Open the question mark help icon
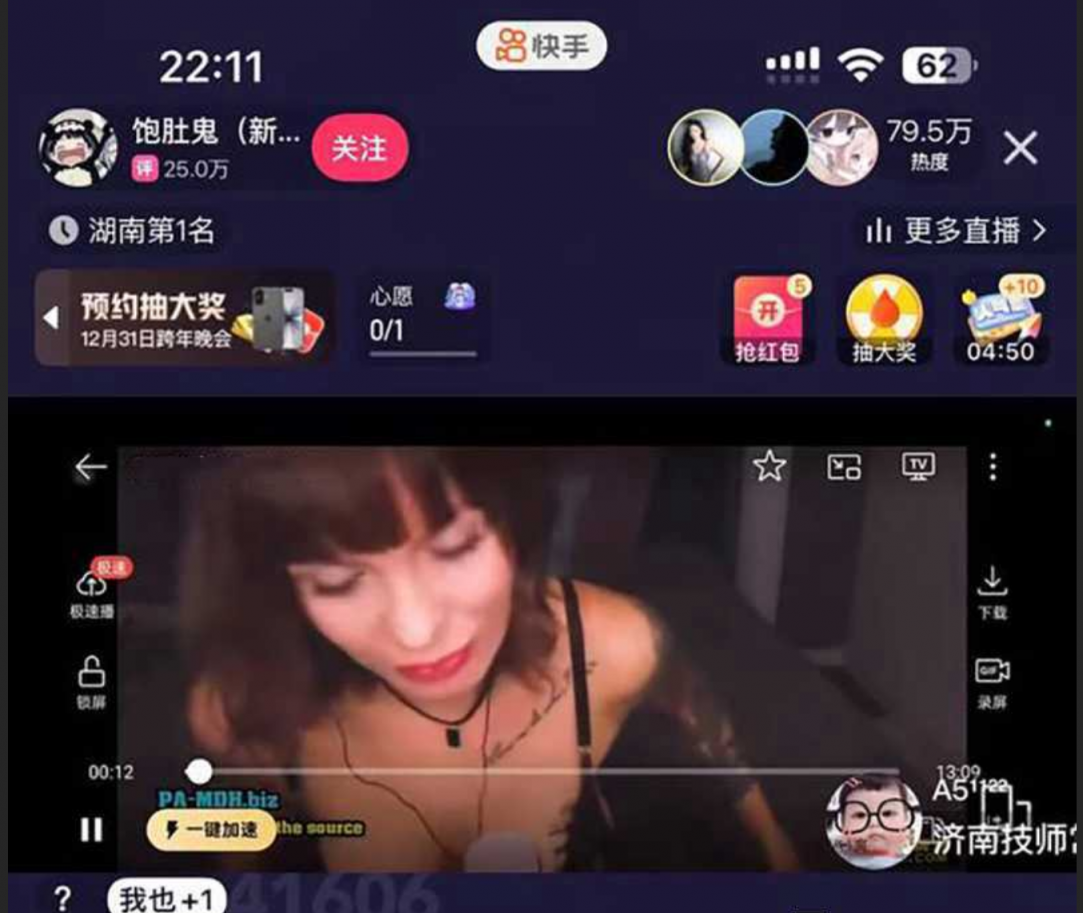This screenshot has height=913, width=1083. (x=62, y=897)
